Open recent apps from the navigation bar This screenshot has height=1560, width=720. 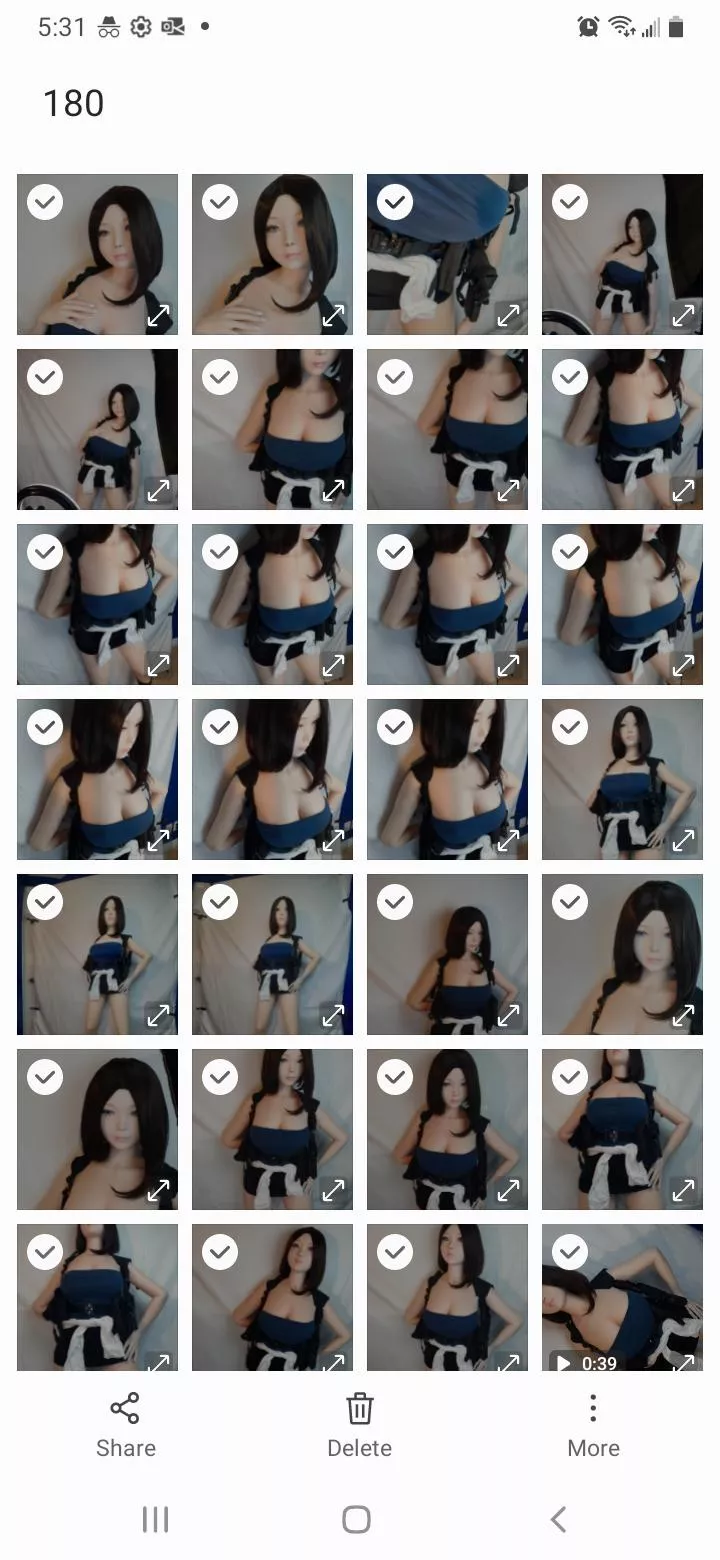click(155, 1520)
